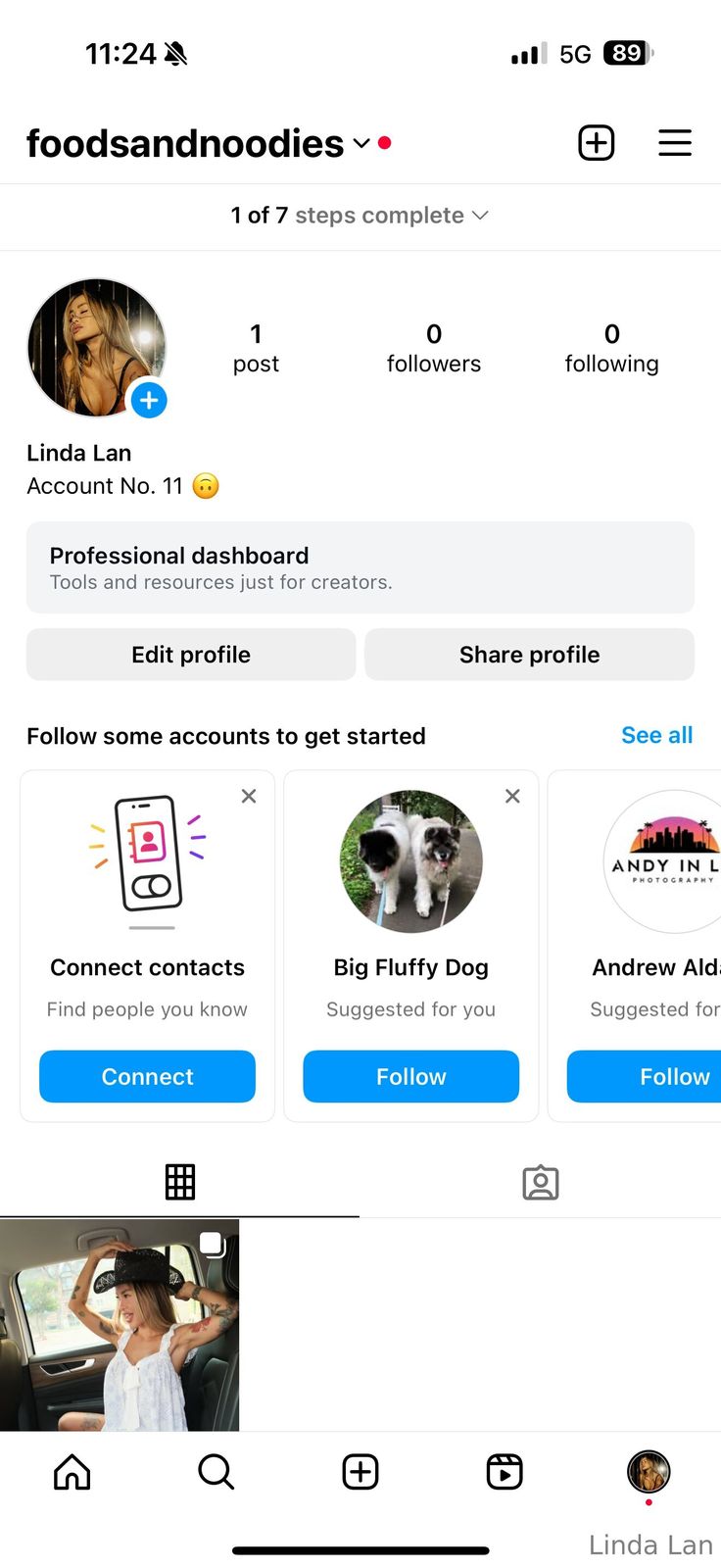Screen dimensions: 721x1568
Task: See all suggested accounts
Action: click(x=656, y=735)
